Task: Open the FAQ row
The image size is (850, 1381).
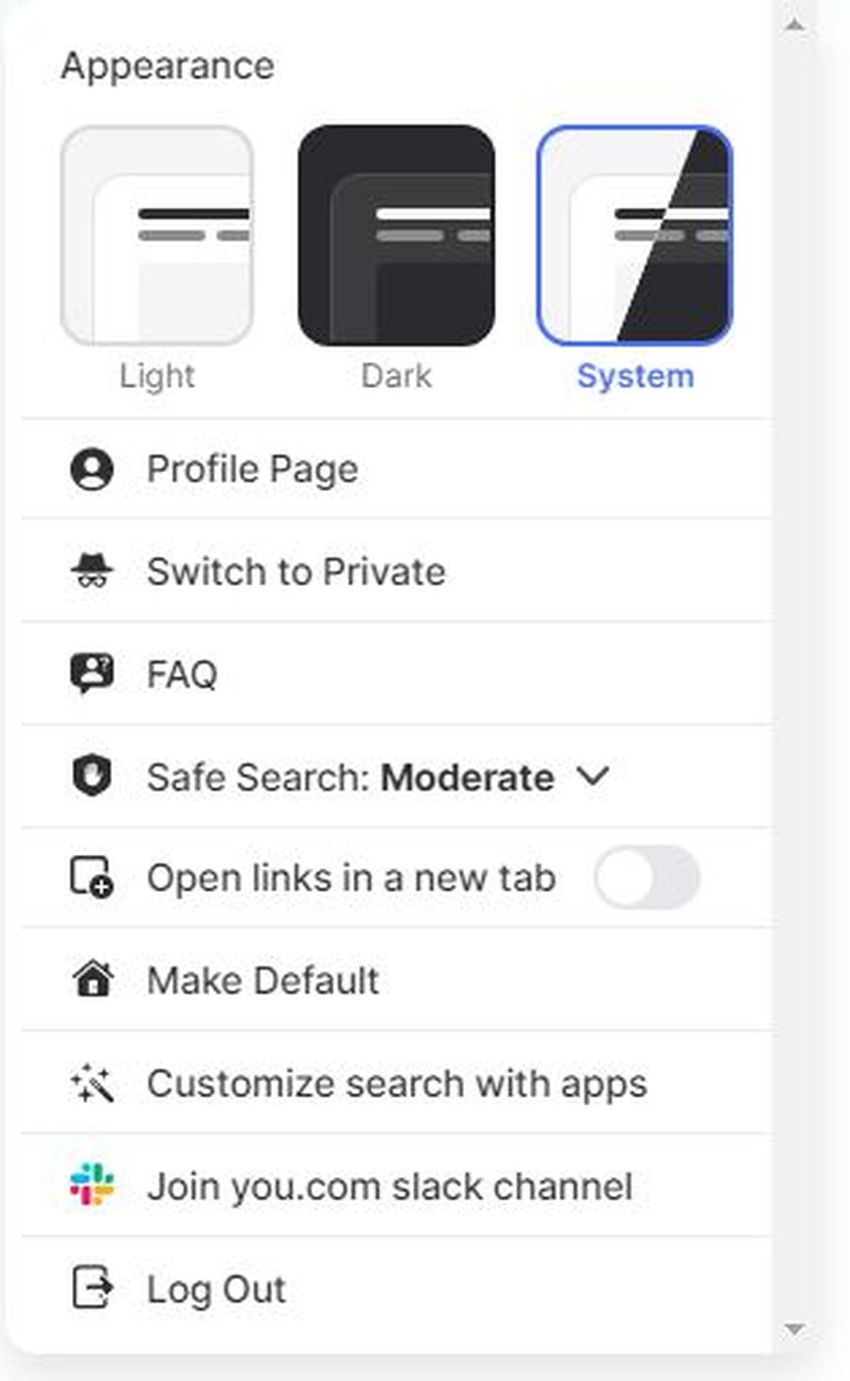Action: coord(182,675)
